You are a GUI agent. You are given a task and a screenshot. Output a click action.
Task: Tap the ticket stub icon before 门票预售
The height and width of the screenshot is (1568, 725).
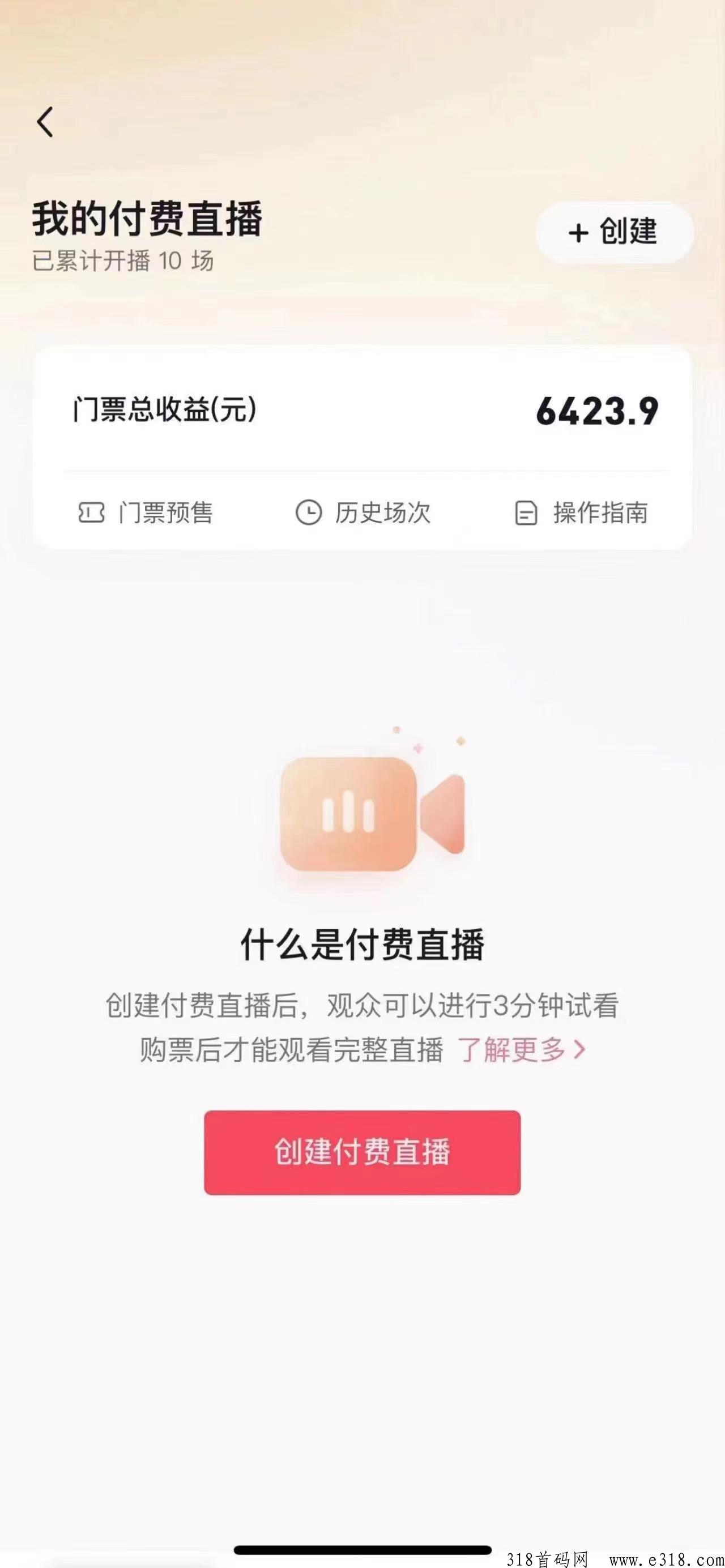[91, 513]
